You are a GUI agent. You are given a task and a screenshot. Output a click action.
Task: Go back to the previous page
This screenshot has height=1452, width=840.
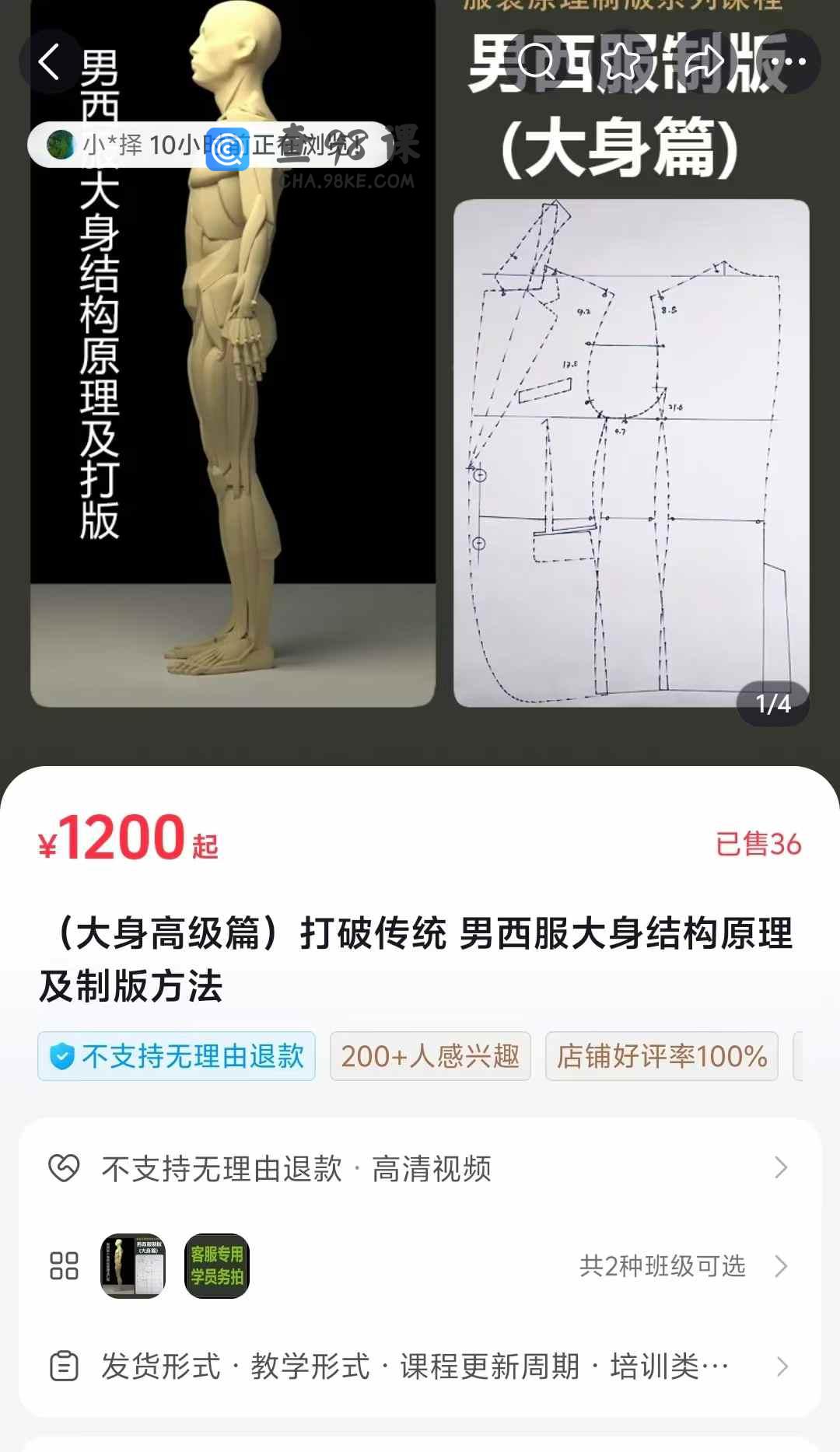click(x=50, y=61)
